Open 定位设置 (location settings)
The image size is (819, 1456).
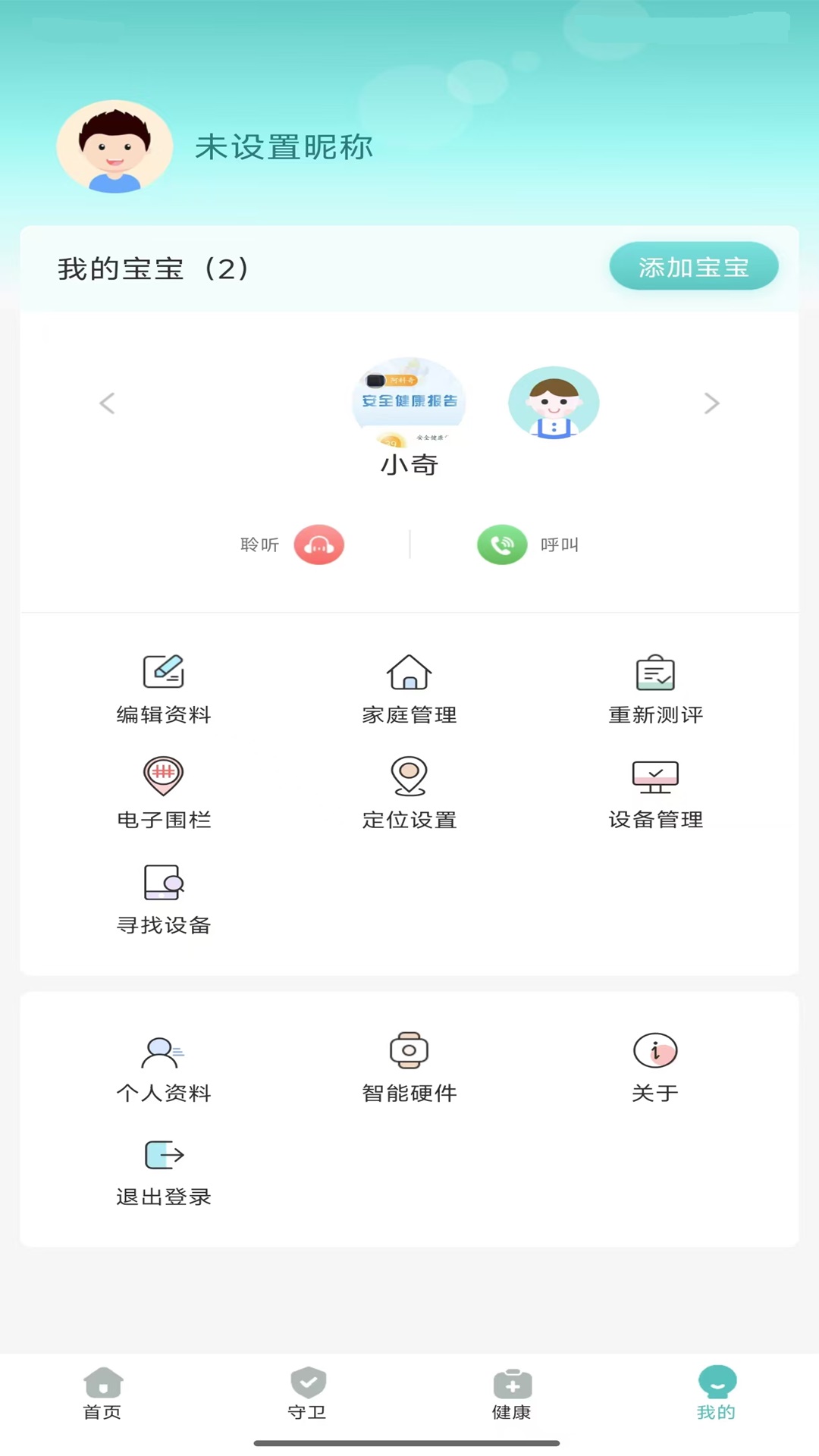pos(409,791)
